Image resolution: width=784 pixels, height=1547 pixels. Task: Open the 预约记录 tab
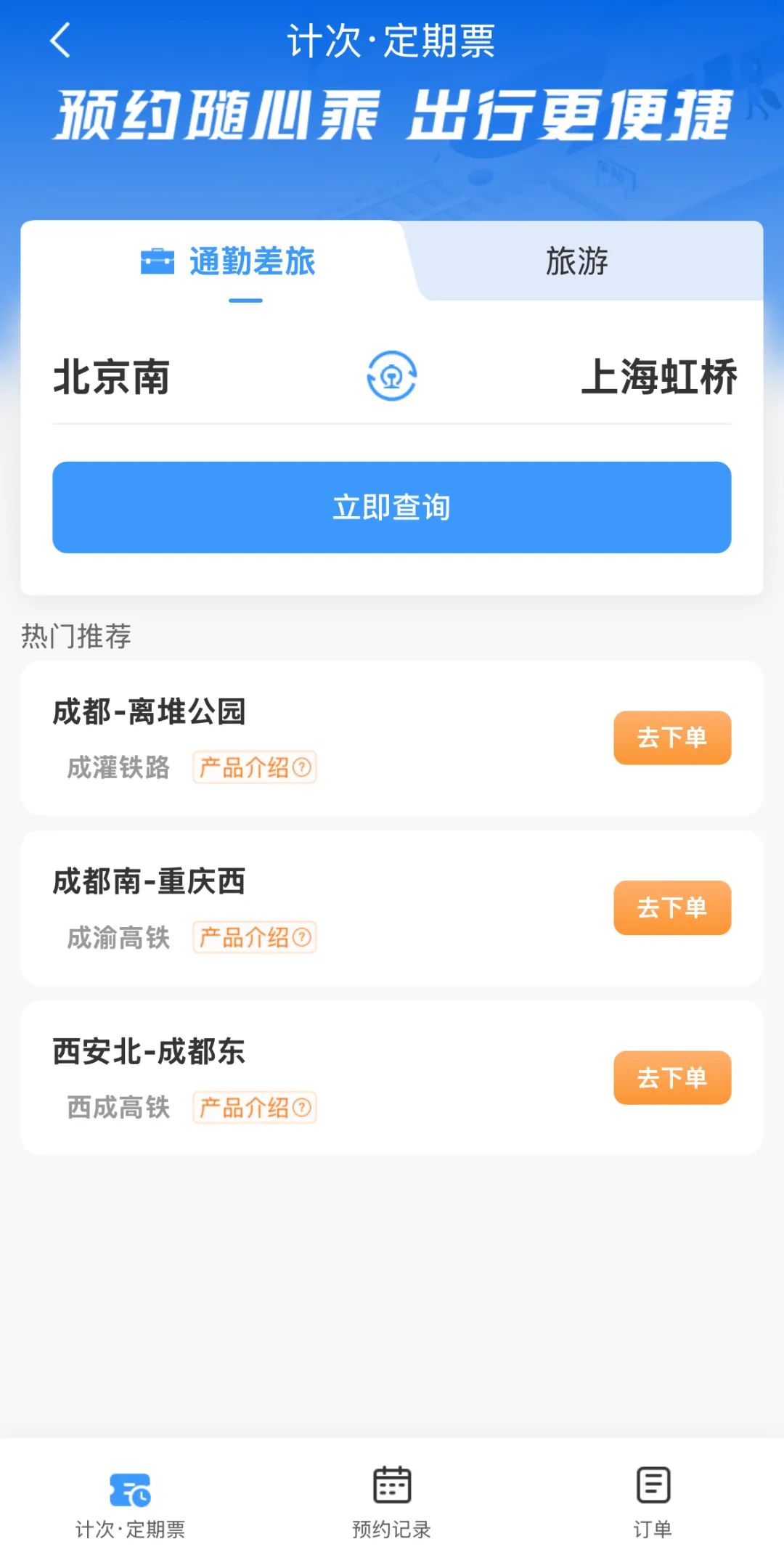(391, 1500)
